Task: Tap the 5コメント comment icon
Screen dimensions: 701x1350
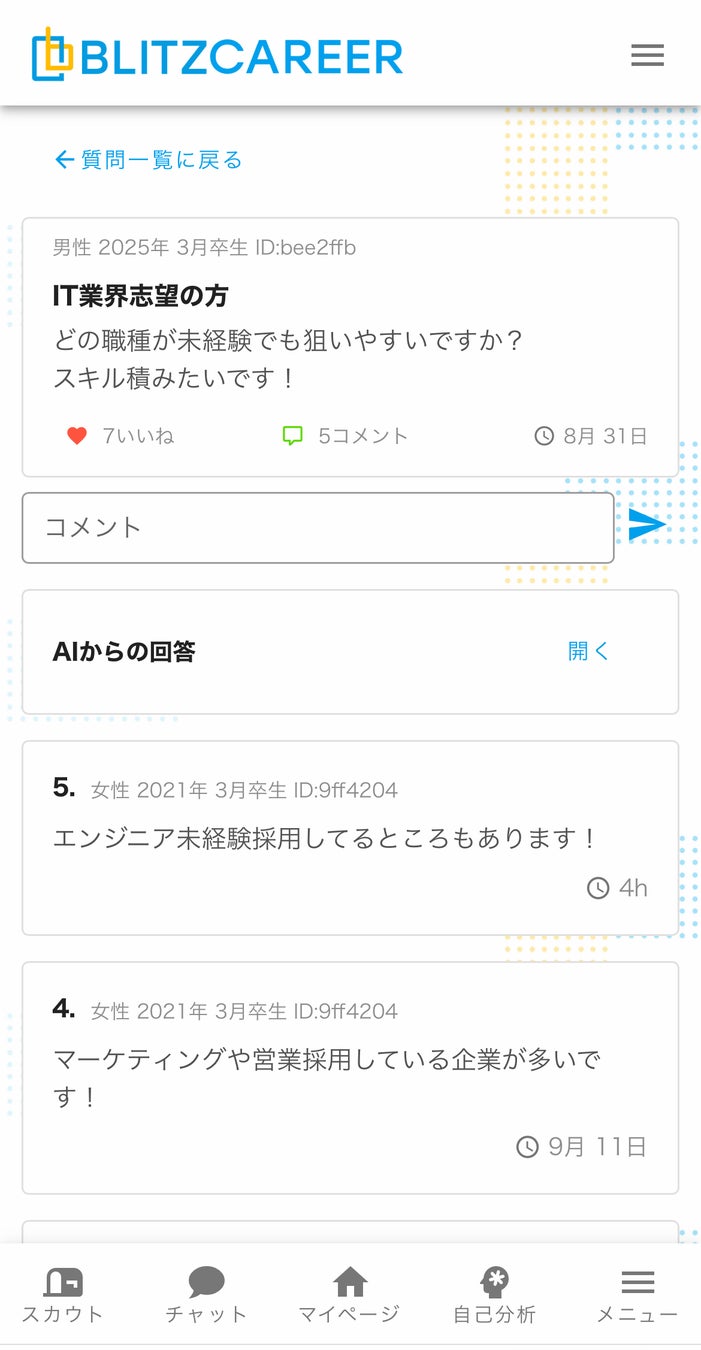Action: (x=293, y=436)
